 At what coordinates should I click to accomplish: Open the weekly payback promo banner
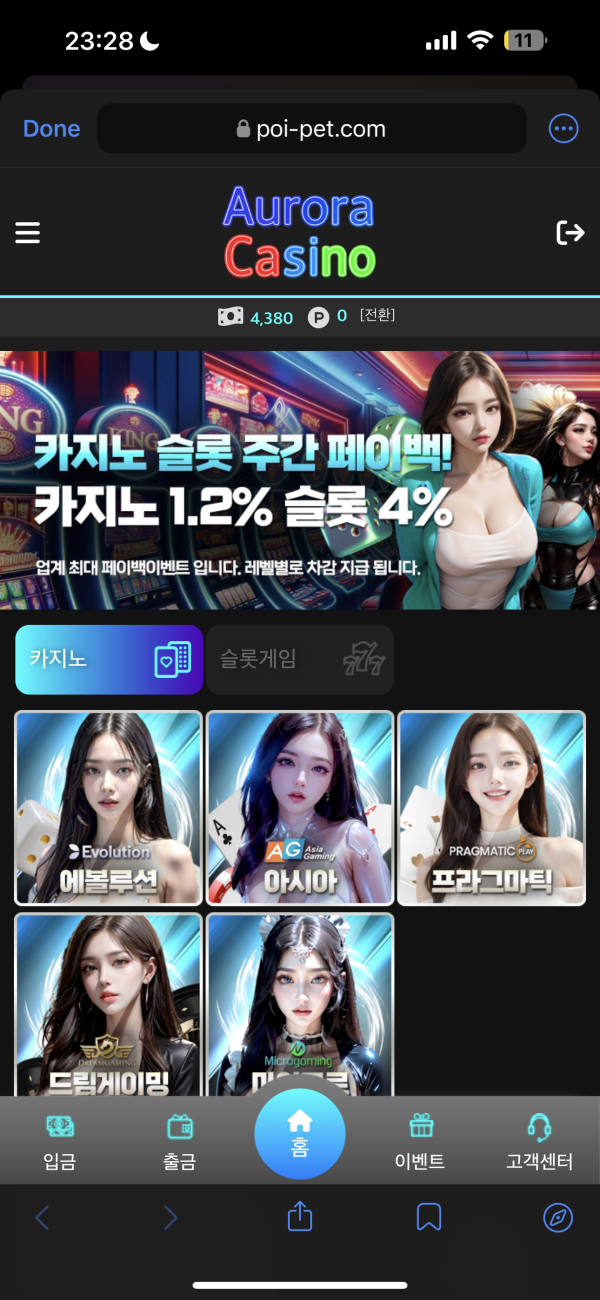pyautogui.click(x=300, y=480)
